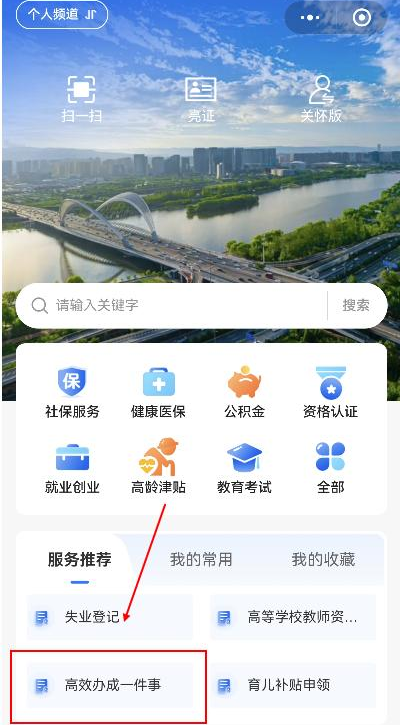Open 扫一扫 scanner

tap(81, 98)
